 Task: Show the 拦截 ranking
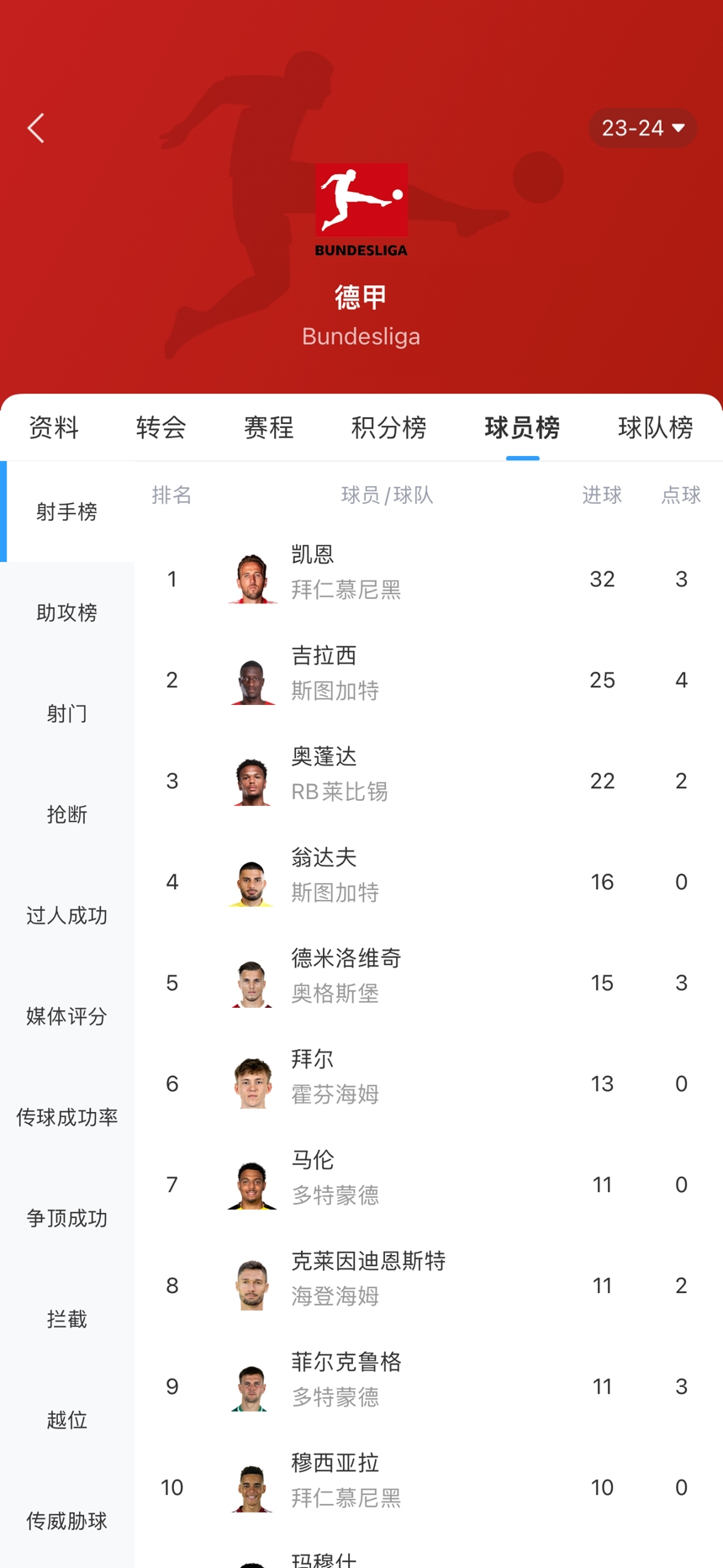[67, 1319]
